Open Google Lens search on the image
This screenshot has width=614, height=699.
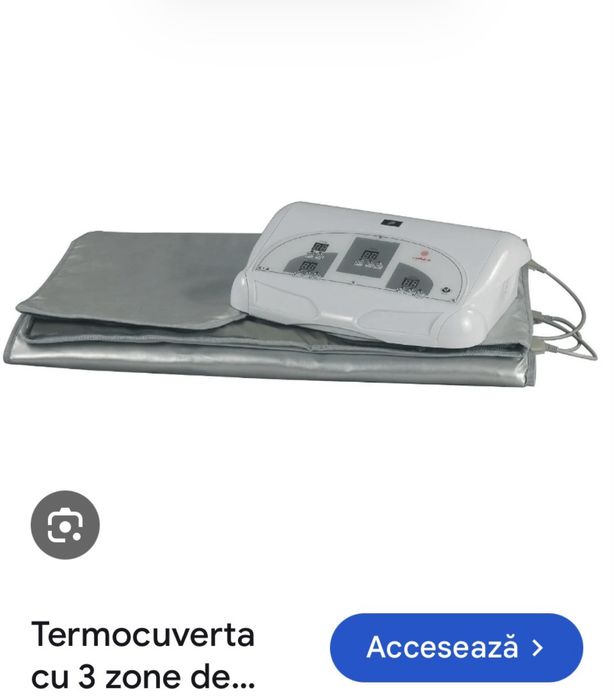click(x=65, y=525)
